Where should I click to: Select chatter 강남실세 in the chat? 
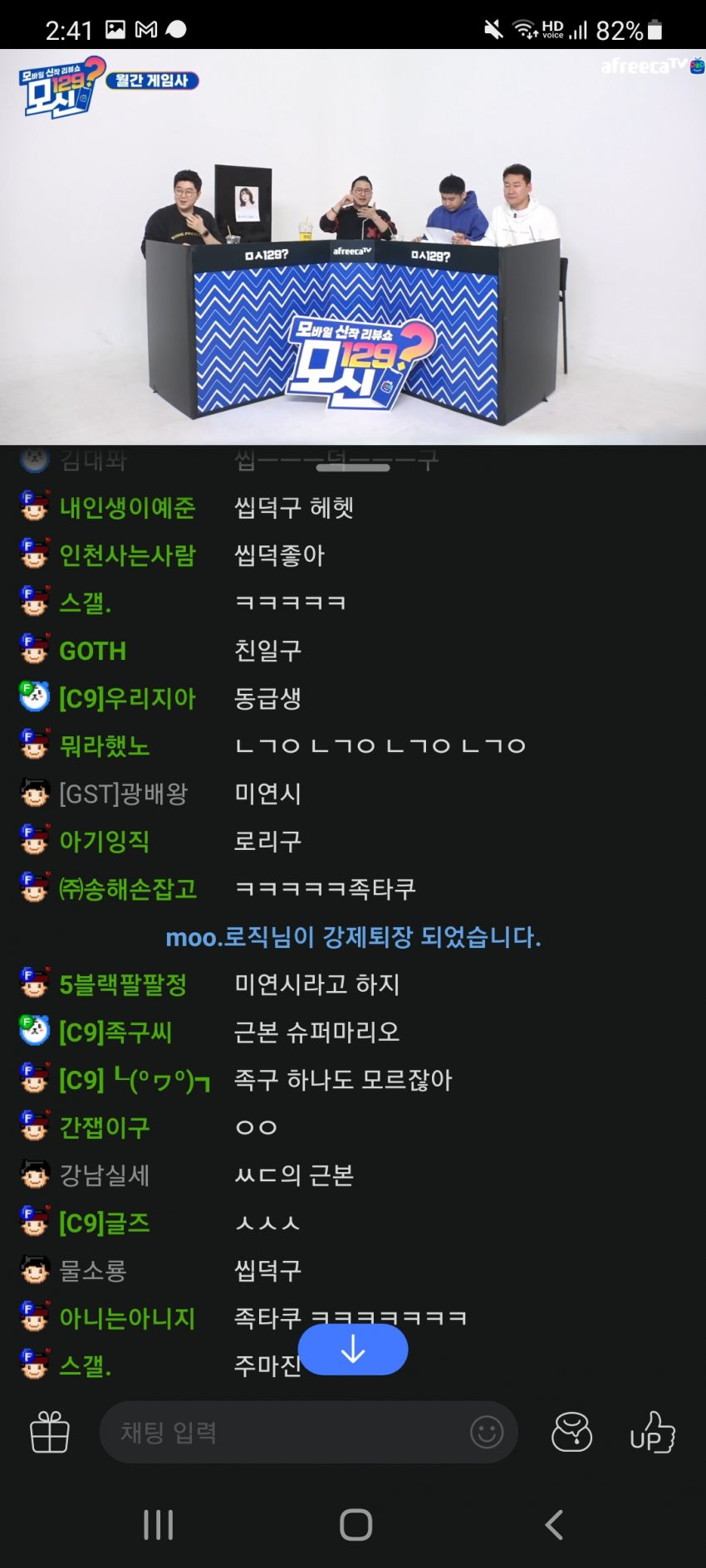104,1175
